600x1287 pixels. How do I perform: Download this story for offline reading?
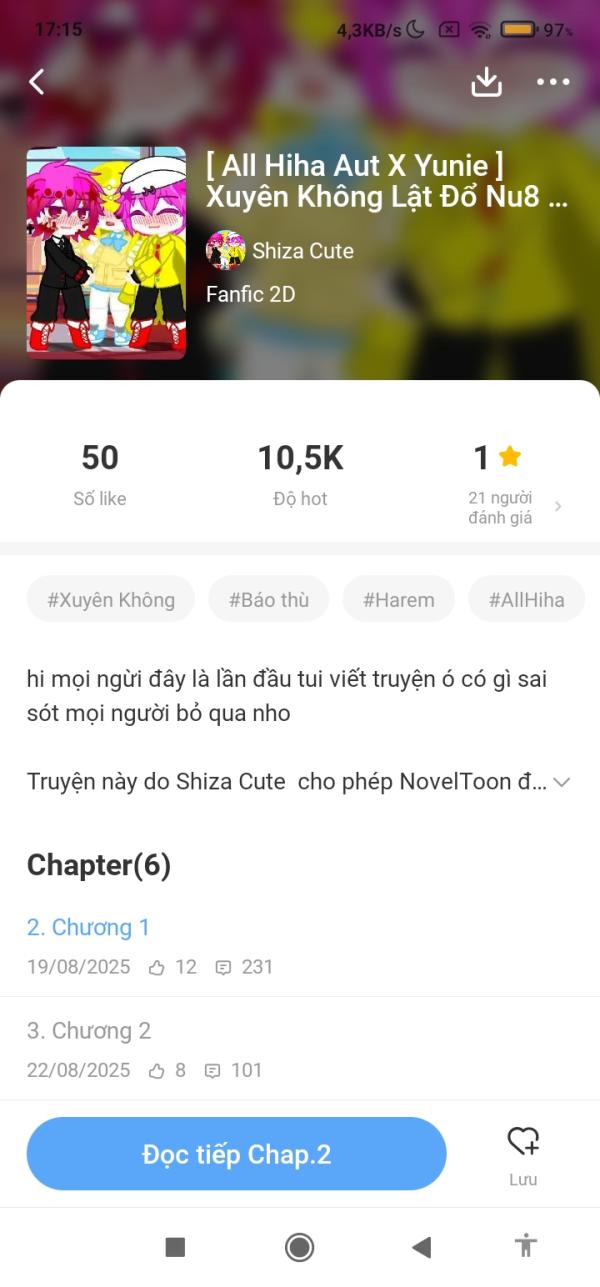486,82
